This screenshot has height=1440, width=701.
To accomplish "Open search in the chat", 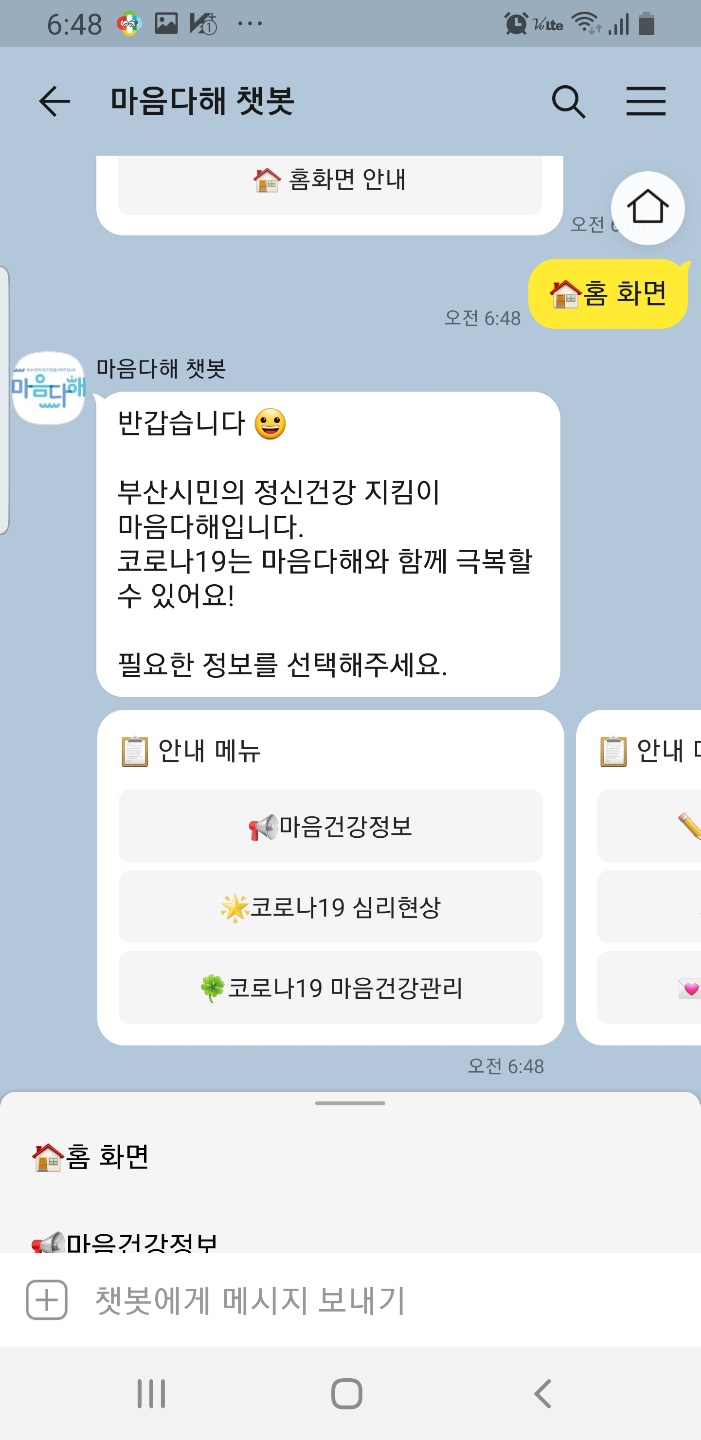I will click(x=568, y=101).
